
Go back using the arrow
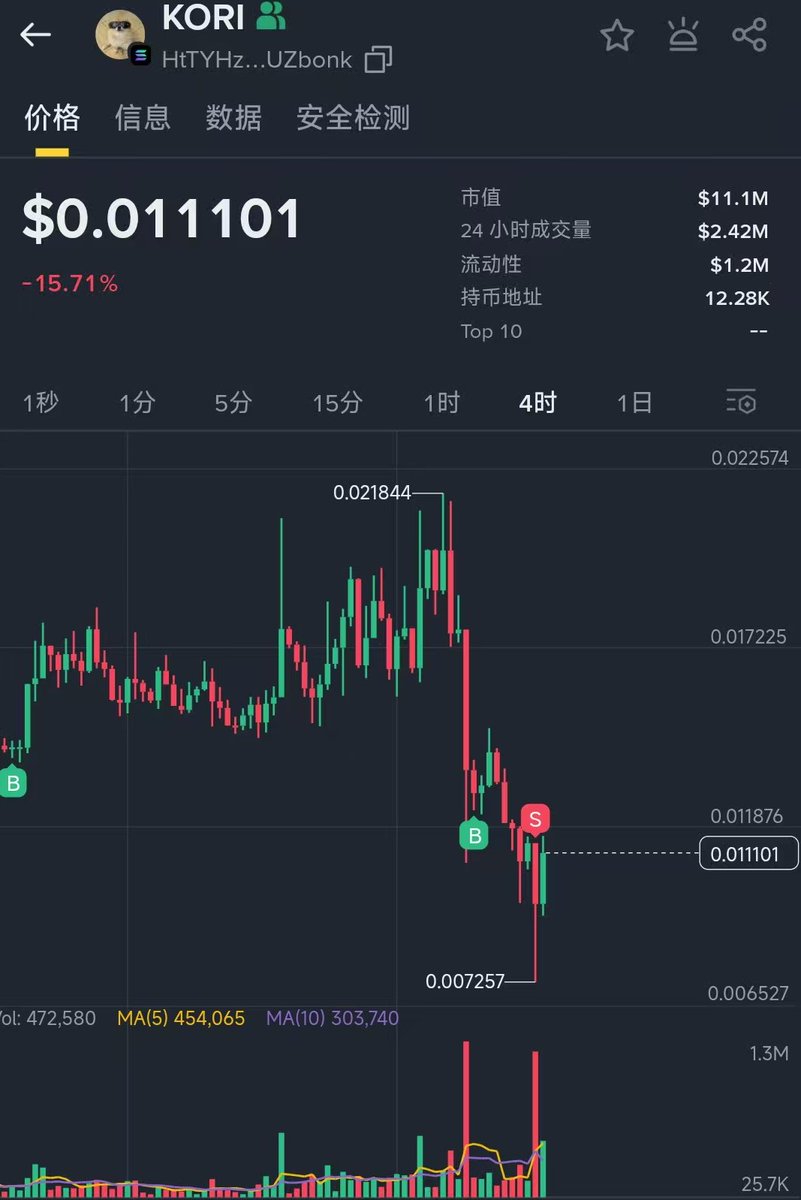click(35, 35)
